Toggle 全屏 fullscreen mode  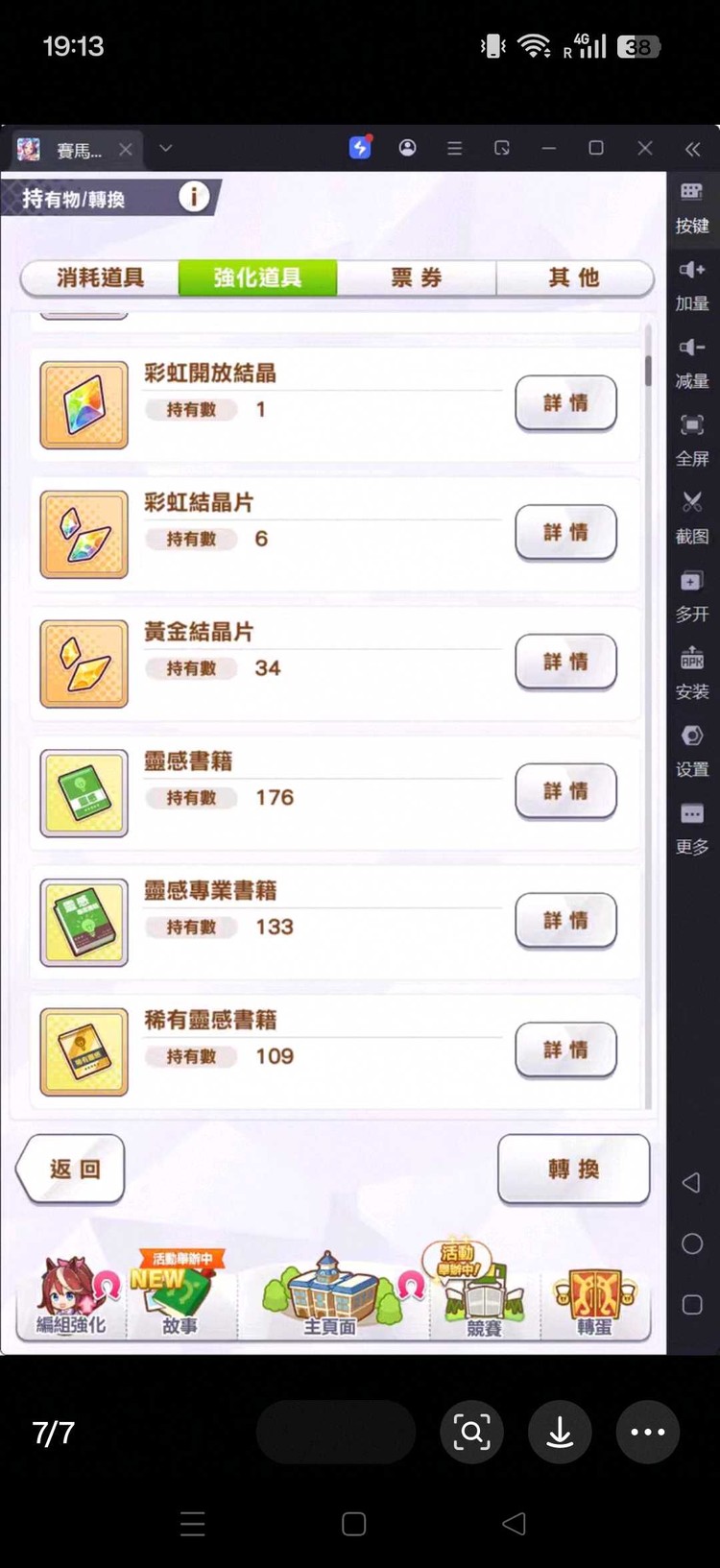tap(692, 425)
